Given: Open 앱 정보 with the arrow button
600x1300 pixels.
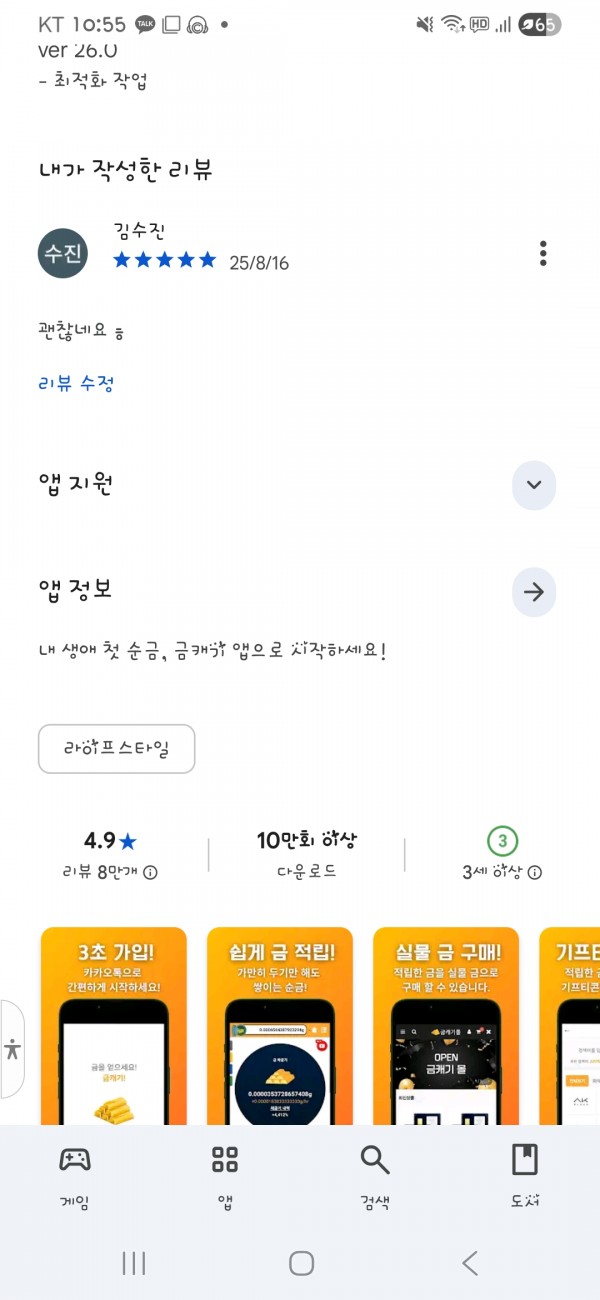Looking at the screenshot, I should click(534, 592).
